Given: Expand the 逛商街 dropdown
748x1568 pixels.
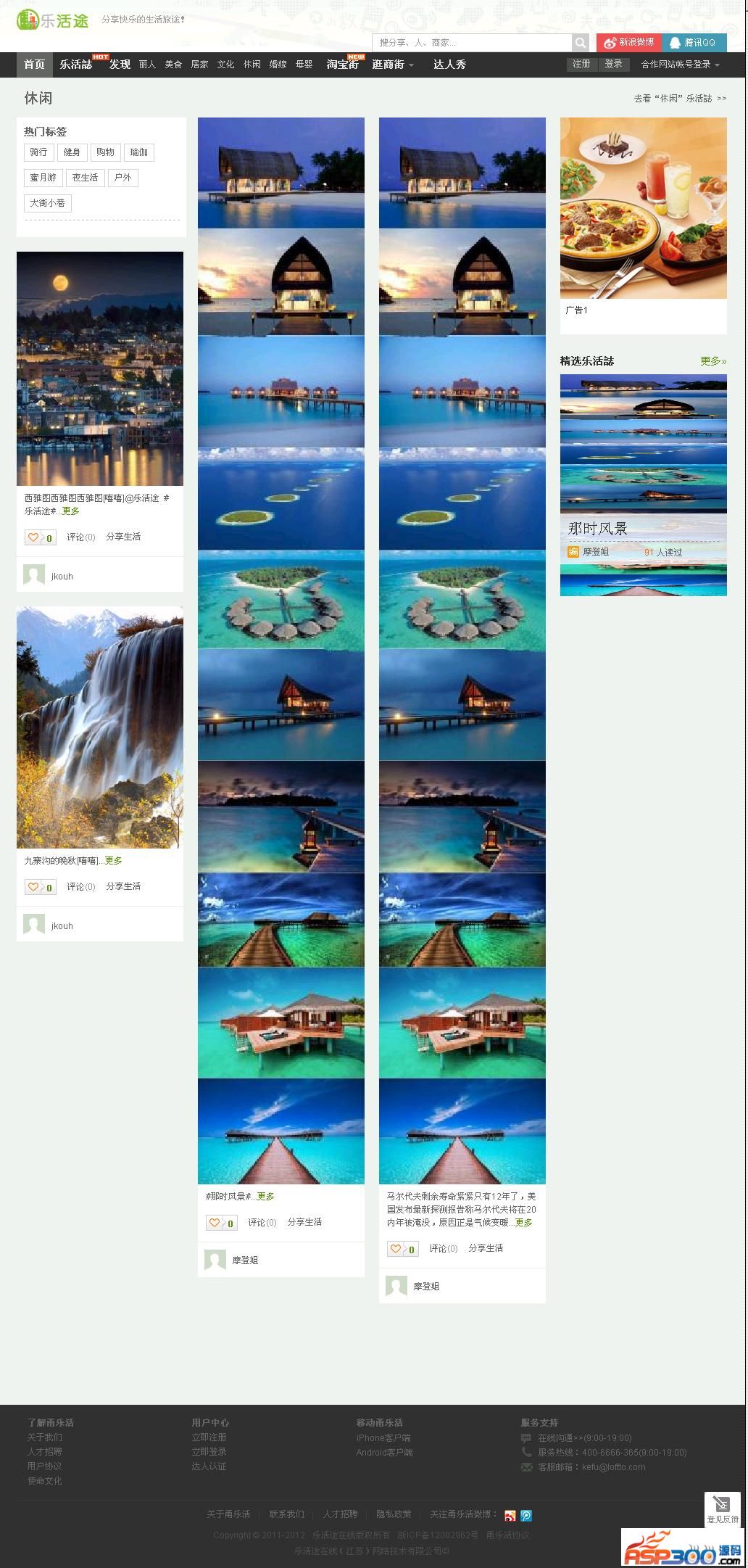Looking at the screenshot, I should pyautogui.click(x=393, y=65).
